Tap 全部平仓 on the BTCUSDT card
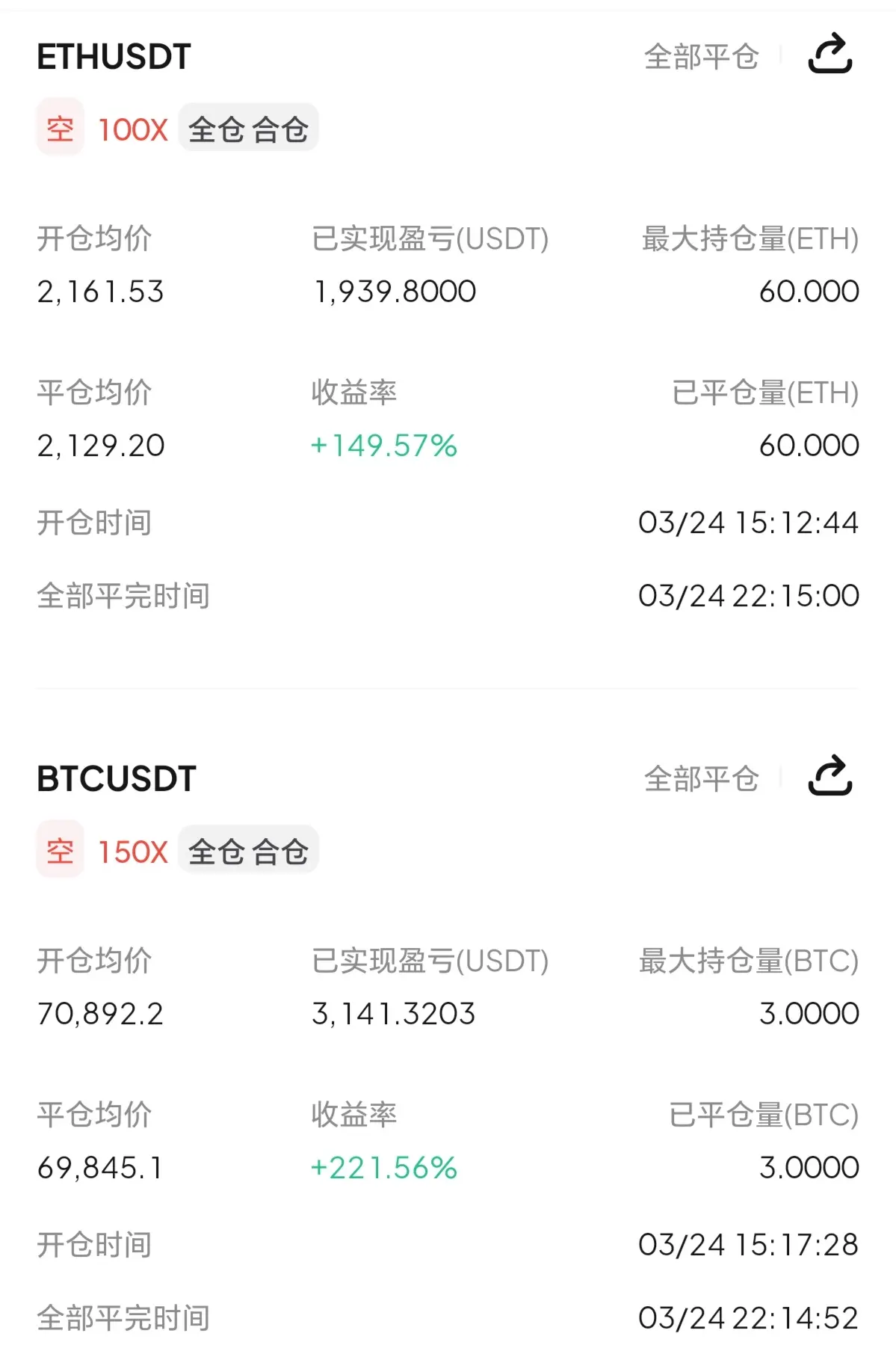Screen dimensions: 896x1345 [701, 779]
